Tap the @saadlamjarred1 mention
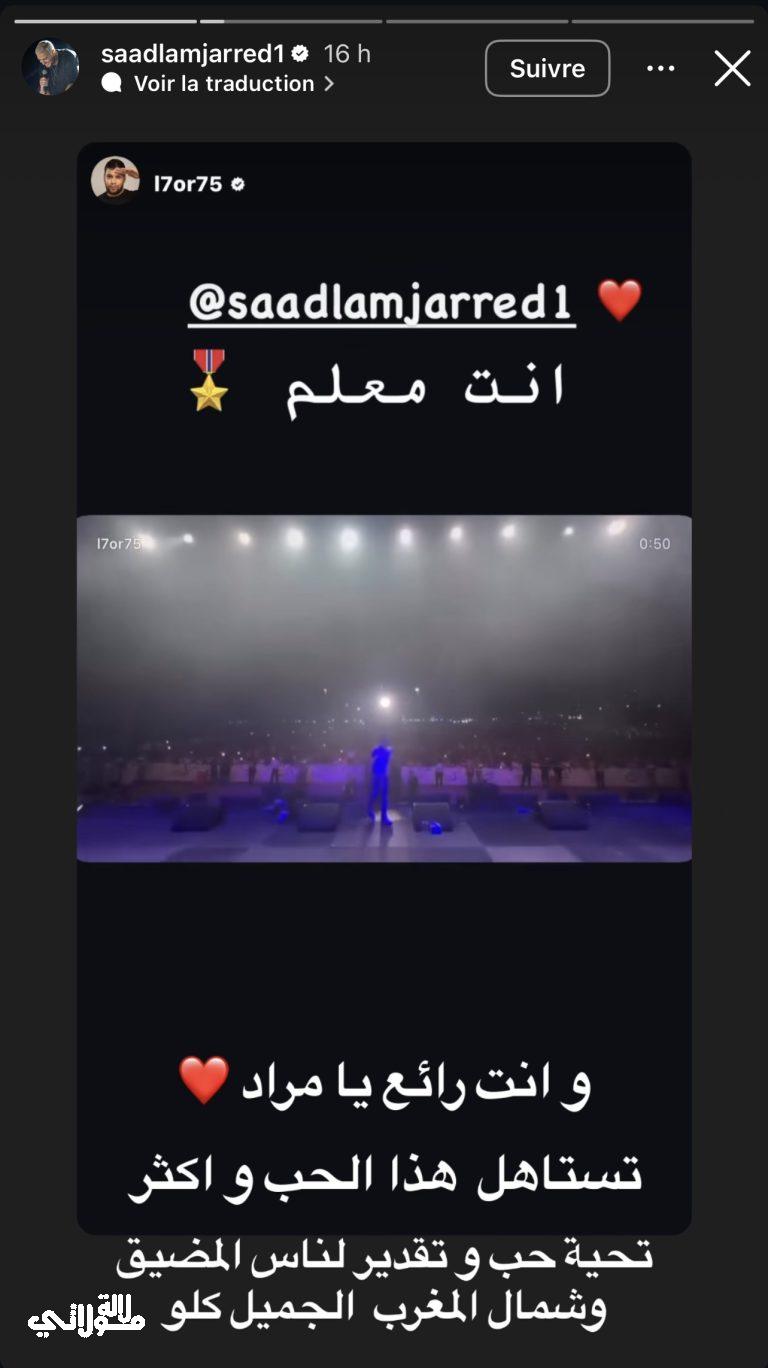This screenshot has width=768, height=1368. [x=382, y=302]
